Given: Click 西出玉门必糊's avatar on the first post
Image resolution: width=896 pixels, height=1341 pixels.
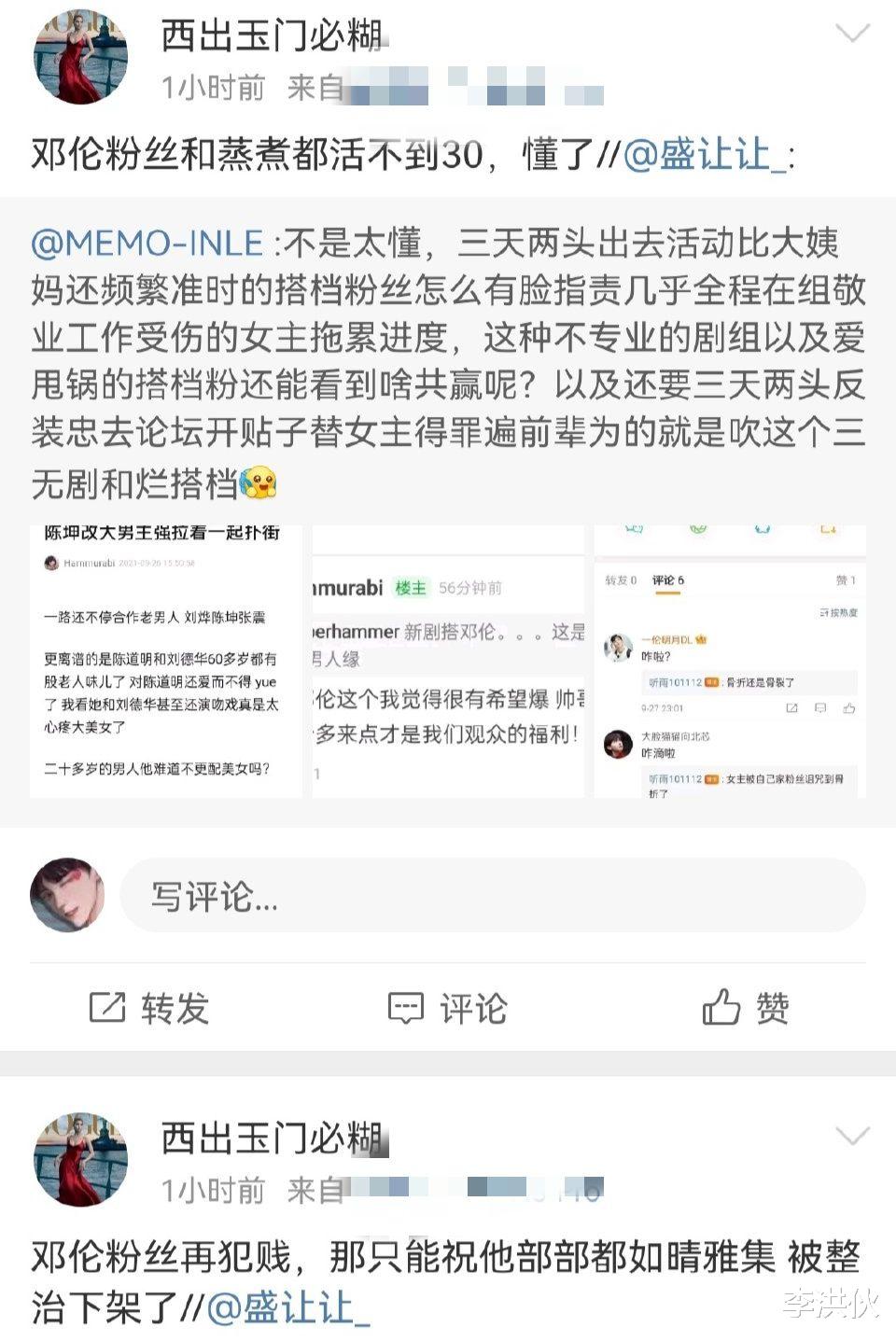Looking at the screenshot, I should pos(80,54).
